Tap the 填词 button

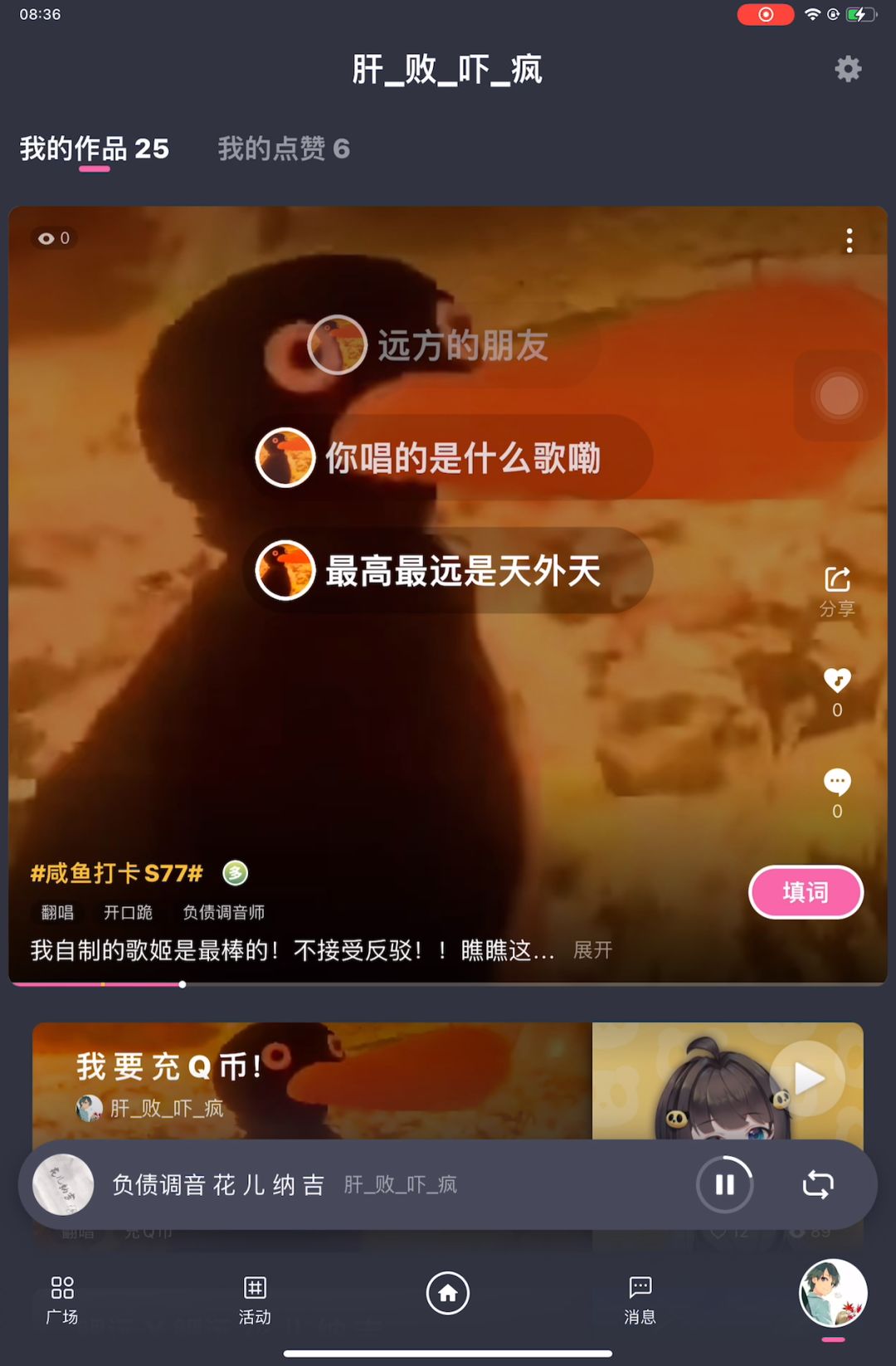tap(805, 892)
